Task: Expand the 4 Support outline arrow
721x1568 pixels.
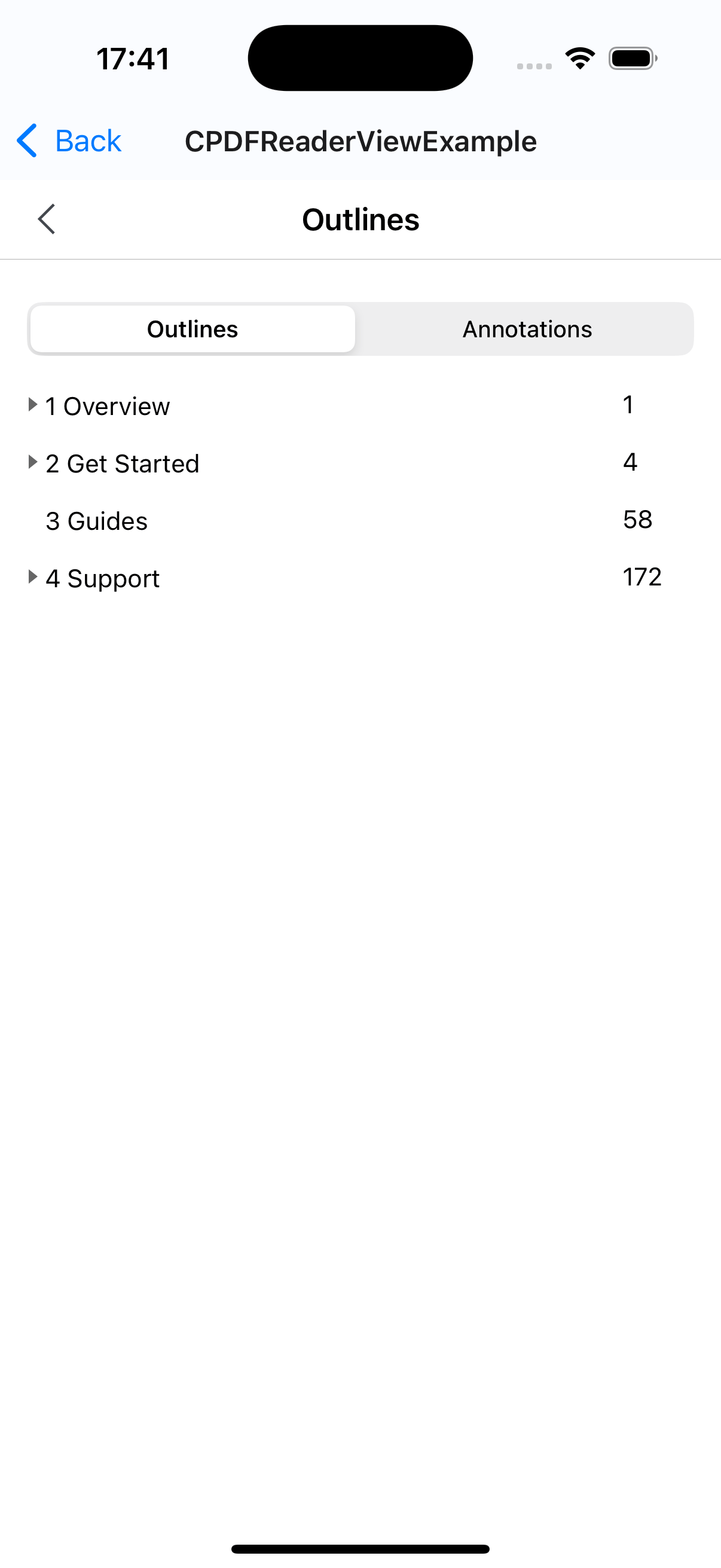Action: coord(32,577)
